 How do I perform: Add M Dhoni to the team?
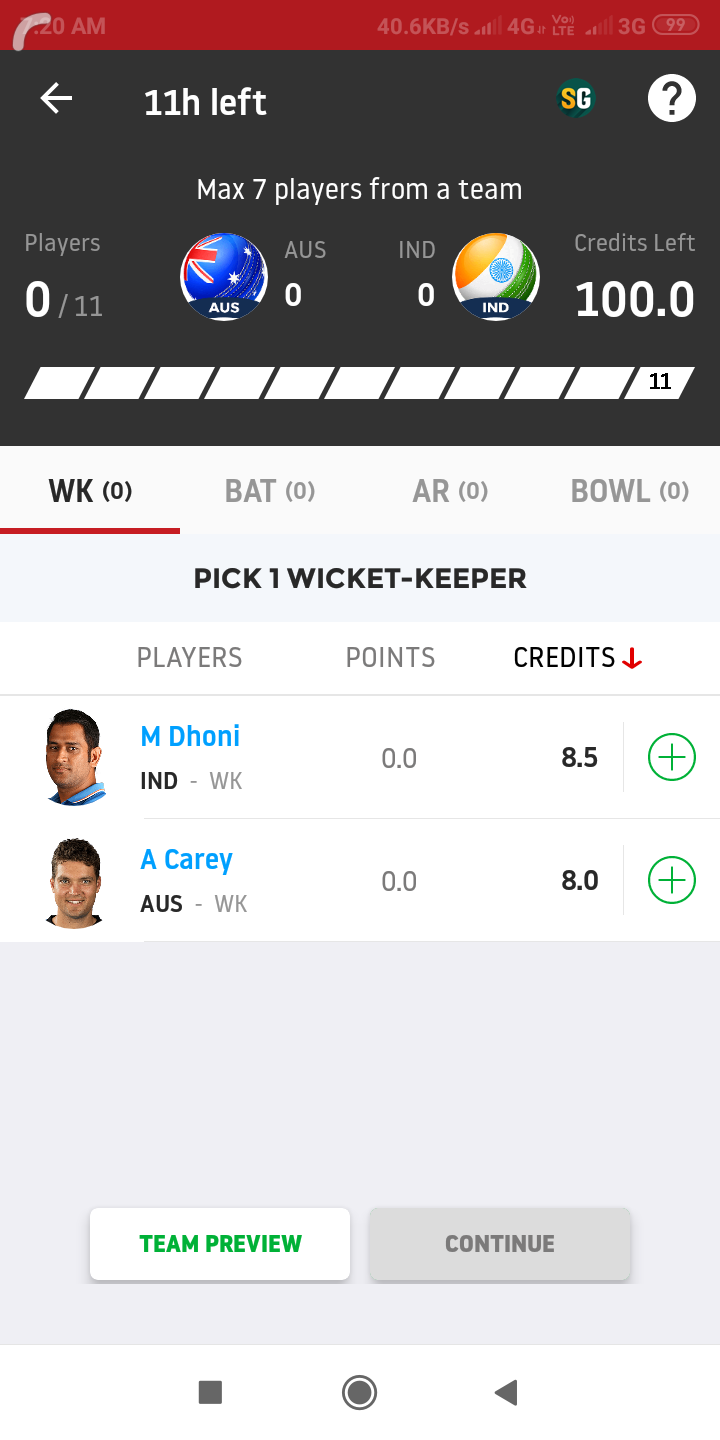[672, 758]
